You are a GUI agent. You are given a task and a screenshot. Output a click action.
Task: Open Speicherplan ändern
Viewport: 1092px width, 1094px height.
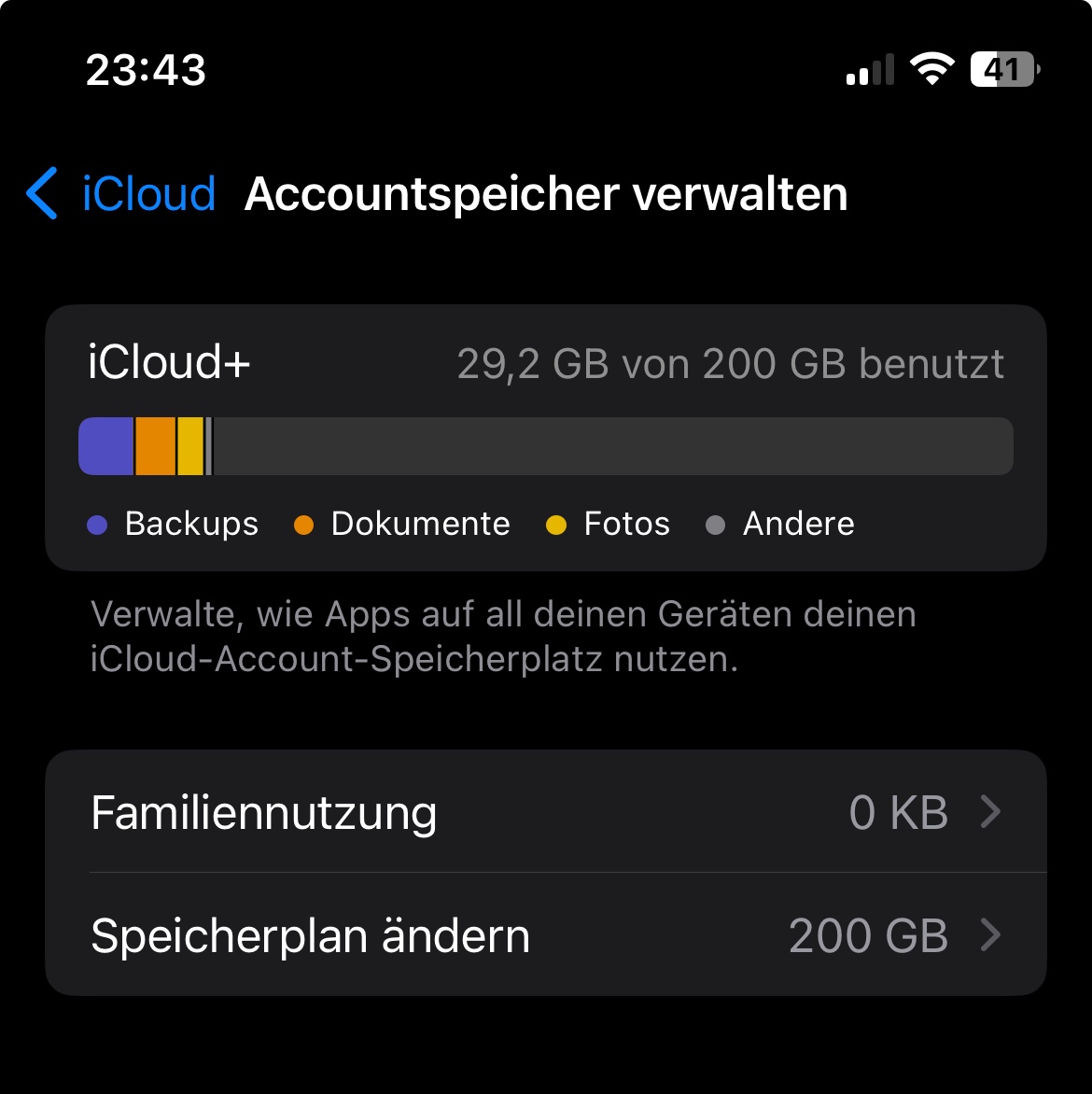tap(545, 935)
